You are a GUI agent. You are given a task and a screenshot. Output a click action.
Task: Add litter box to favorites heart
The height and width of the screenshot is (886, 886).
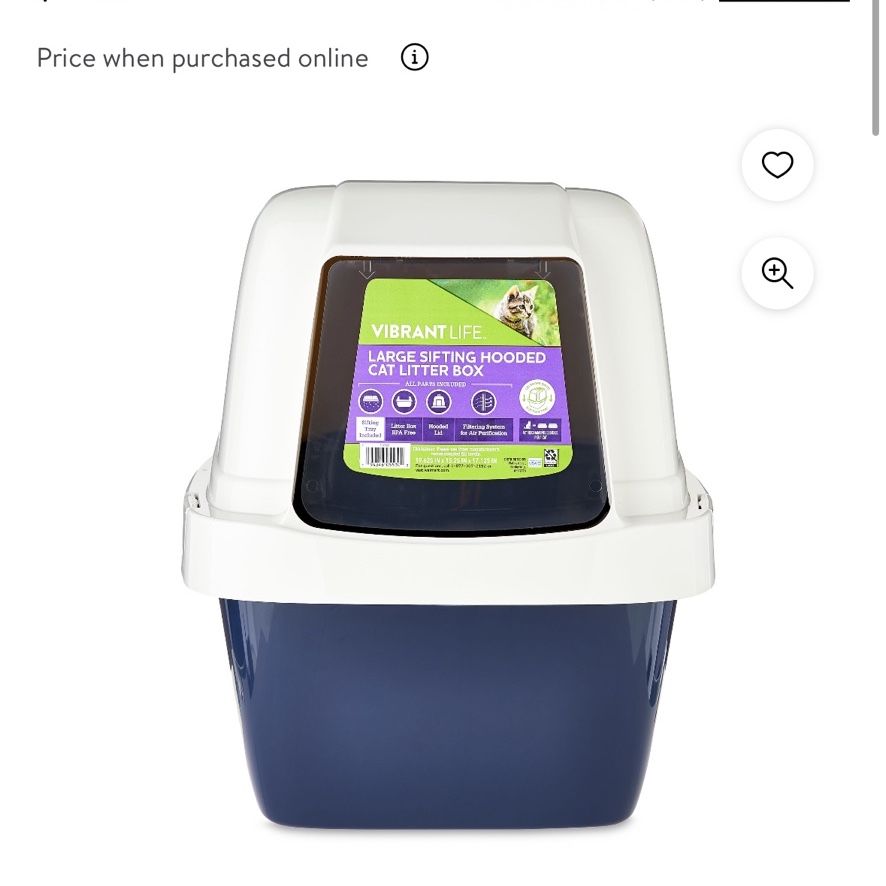[x=777, y=165]
